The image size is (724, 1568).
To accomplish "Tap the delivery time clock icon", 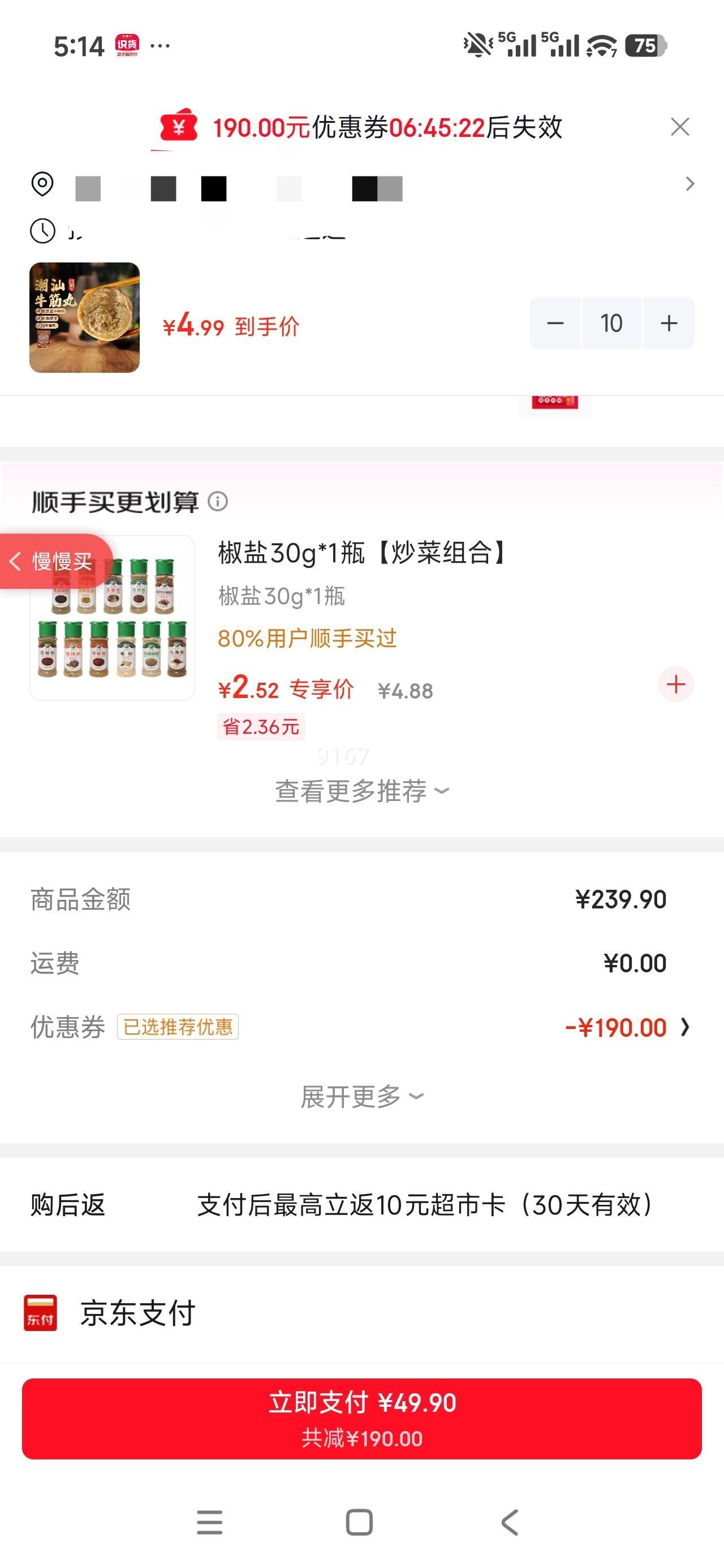I will (41, 230).
